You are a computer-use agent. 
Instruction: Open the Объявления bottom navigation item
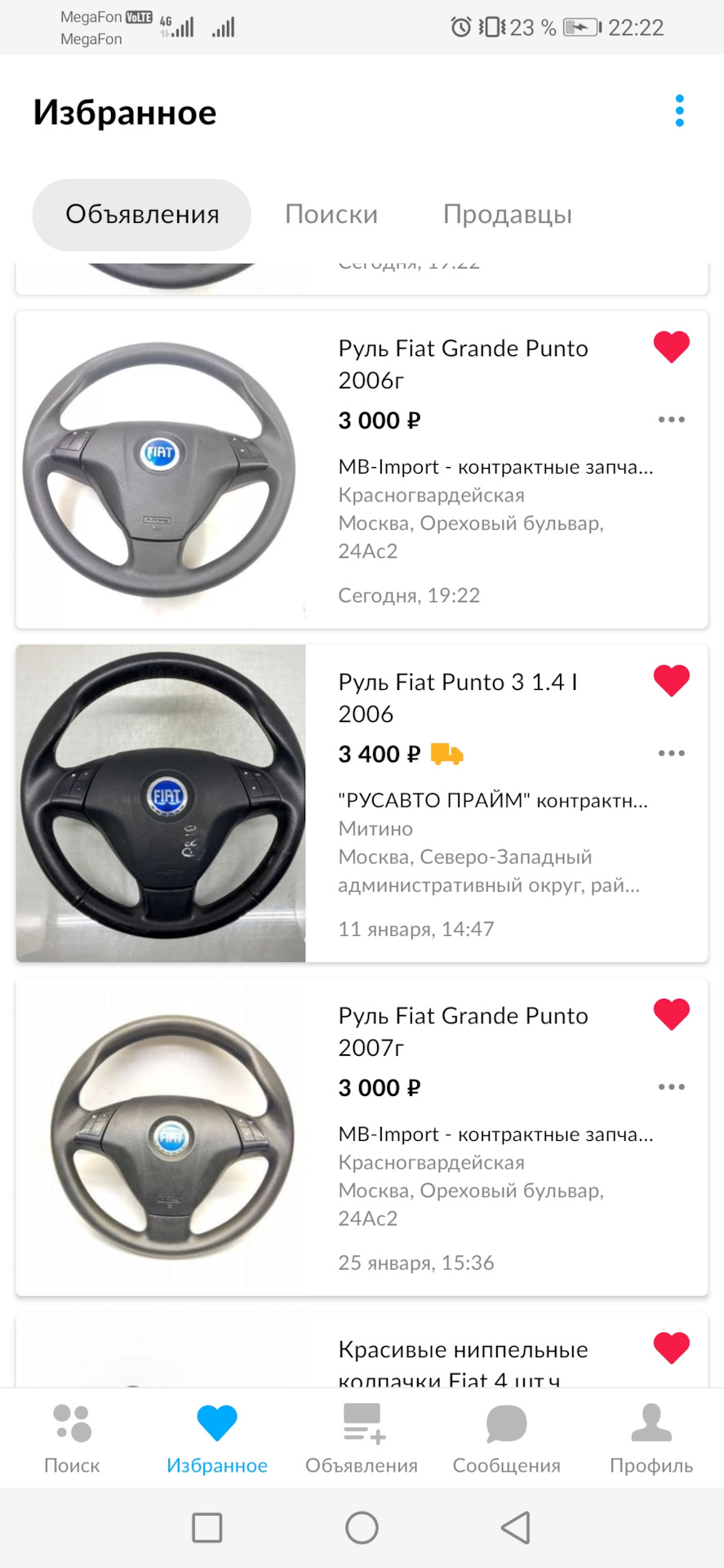362,1439
